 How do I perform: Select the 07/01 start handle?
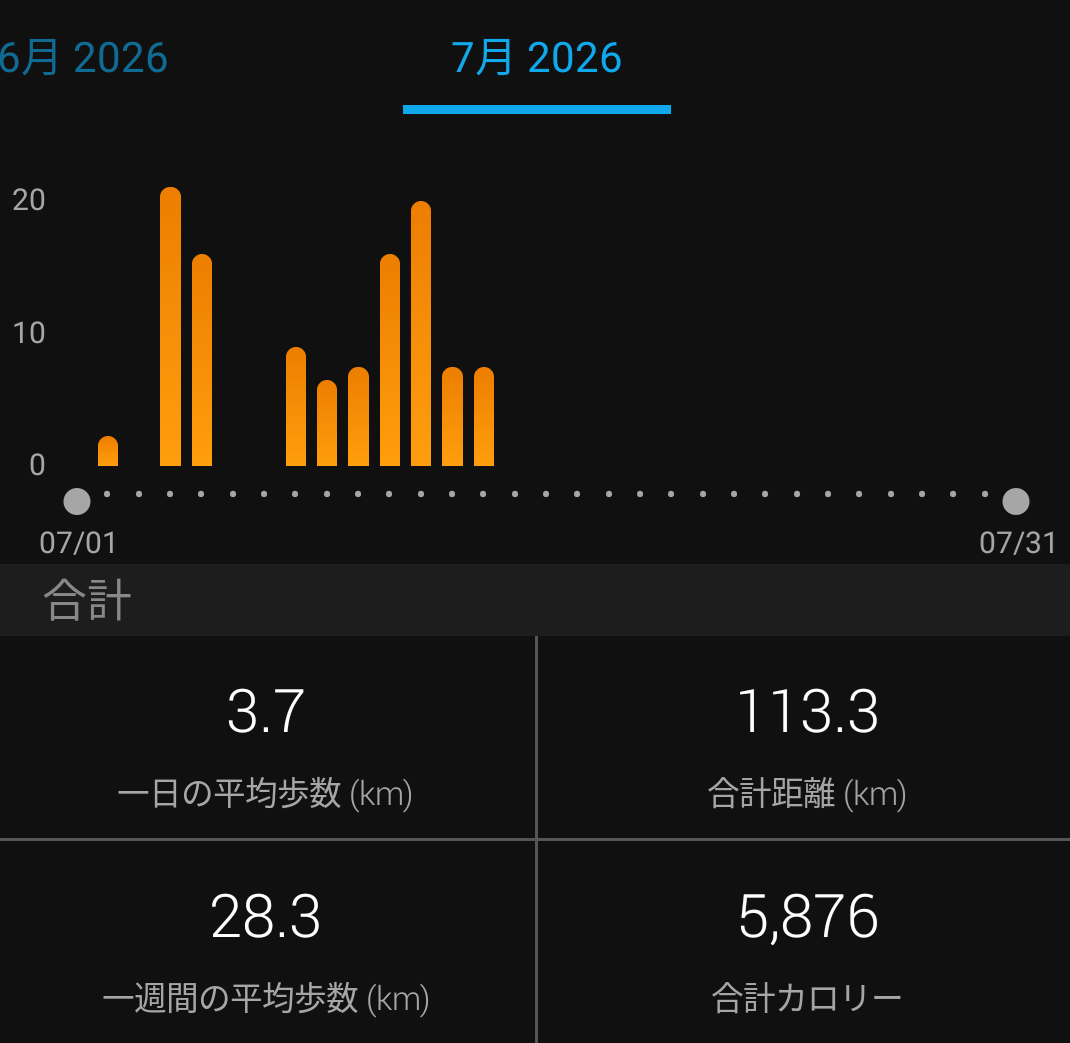pos(77,502)
